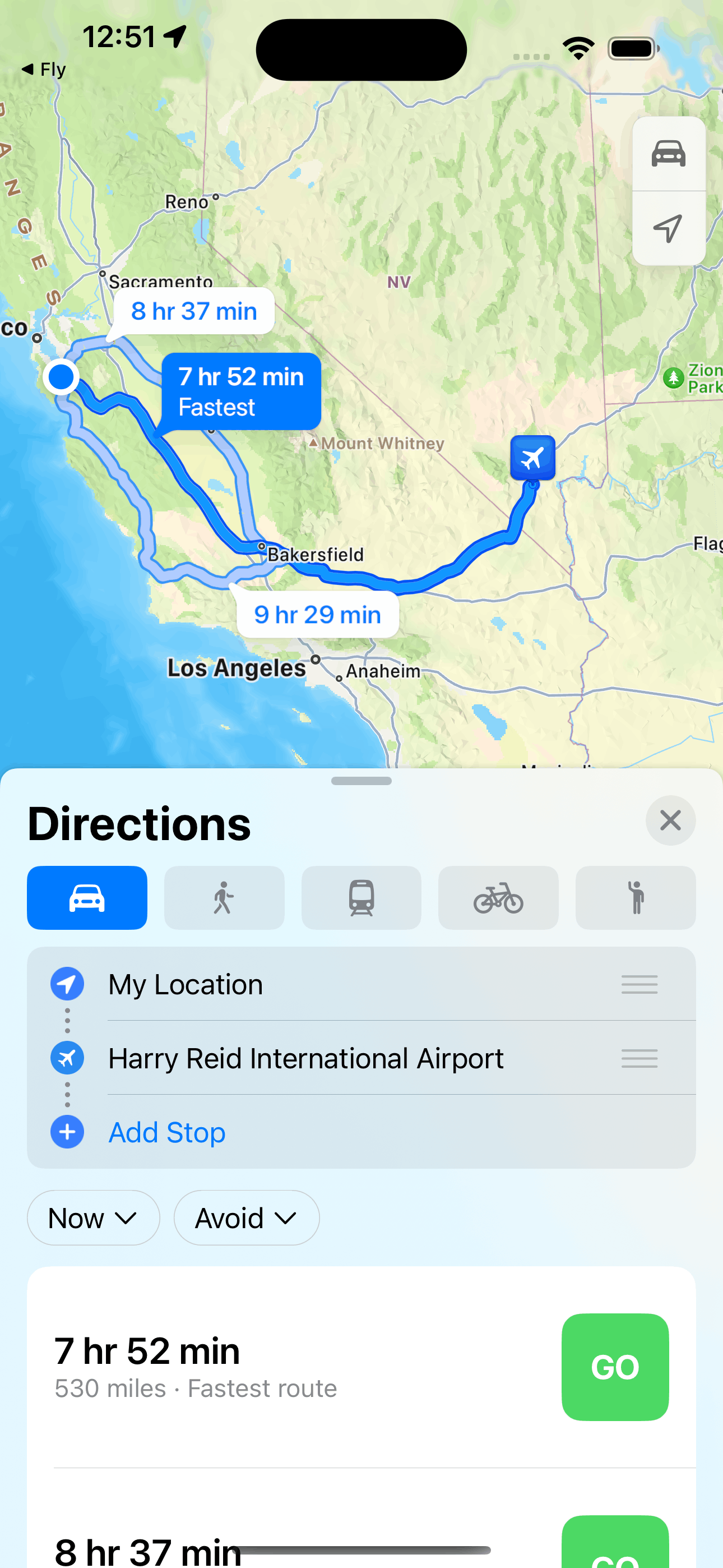Switch to transit directions

(x=361, y=898)
